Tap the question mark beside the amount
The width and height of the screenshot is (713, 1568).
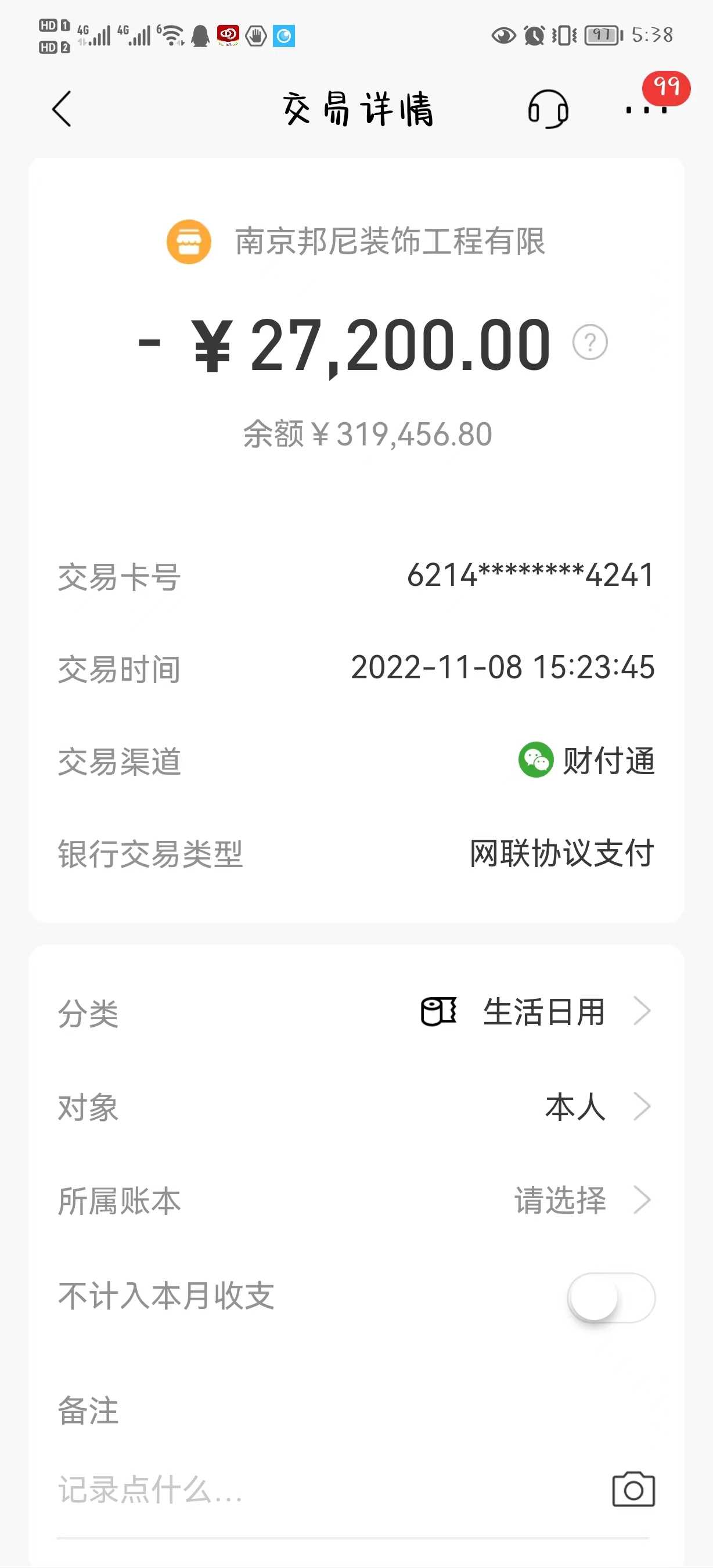tap(589, 343)
